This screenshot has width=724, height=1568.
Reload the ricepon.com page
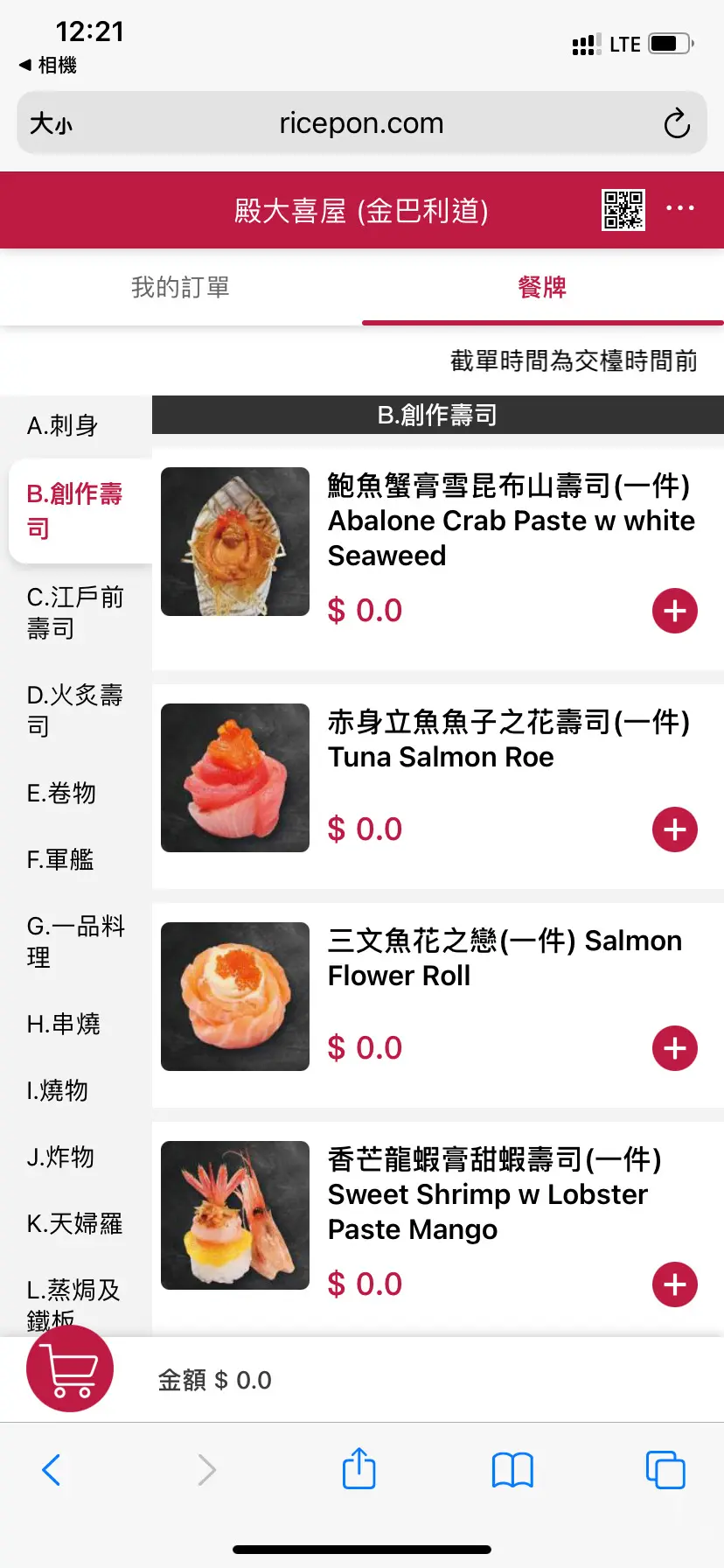(x=677, y=123)
